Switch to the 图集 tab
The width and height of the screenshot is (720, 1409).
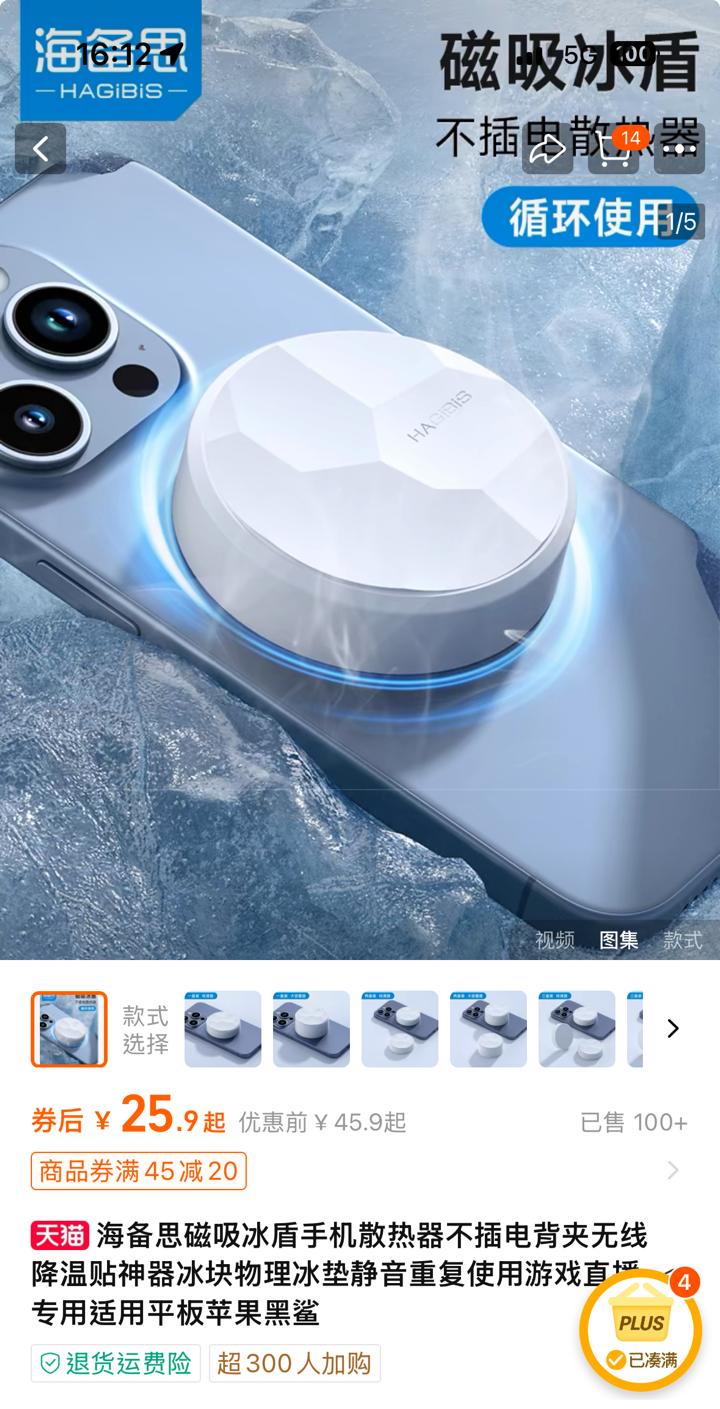coord(618,939)
